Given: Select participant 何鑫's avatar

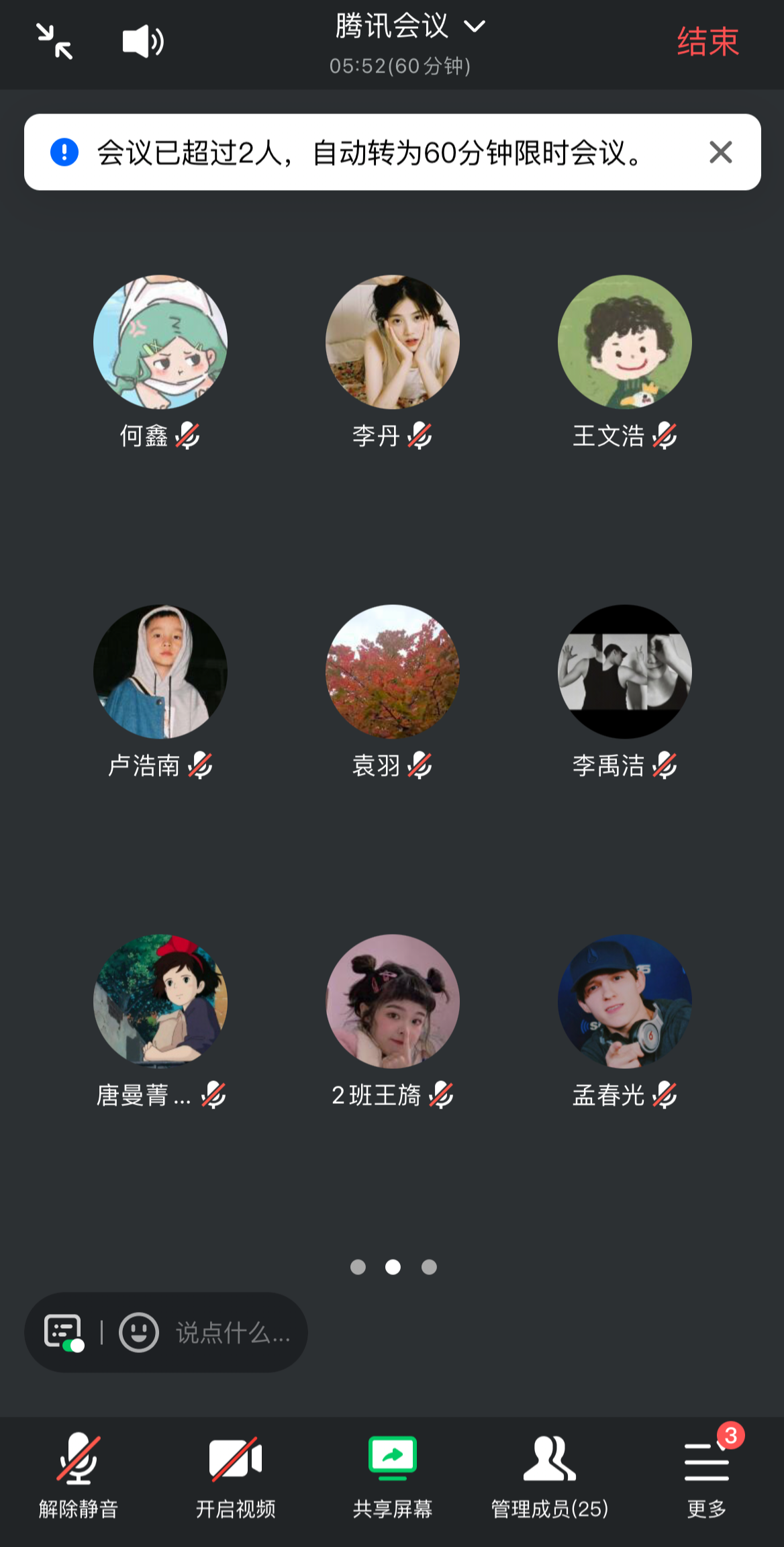Looking at the screenshot, I should (x=160, y=342).
